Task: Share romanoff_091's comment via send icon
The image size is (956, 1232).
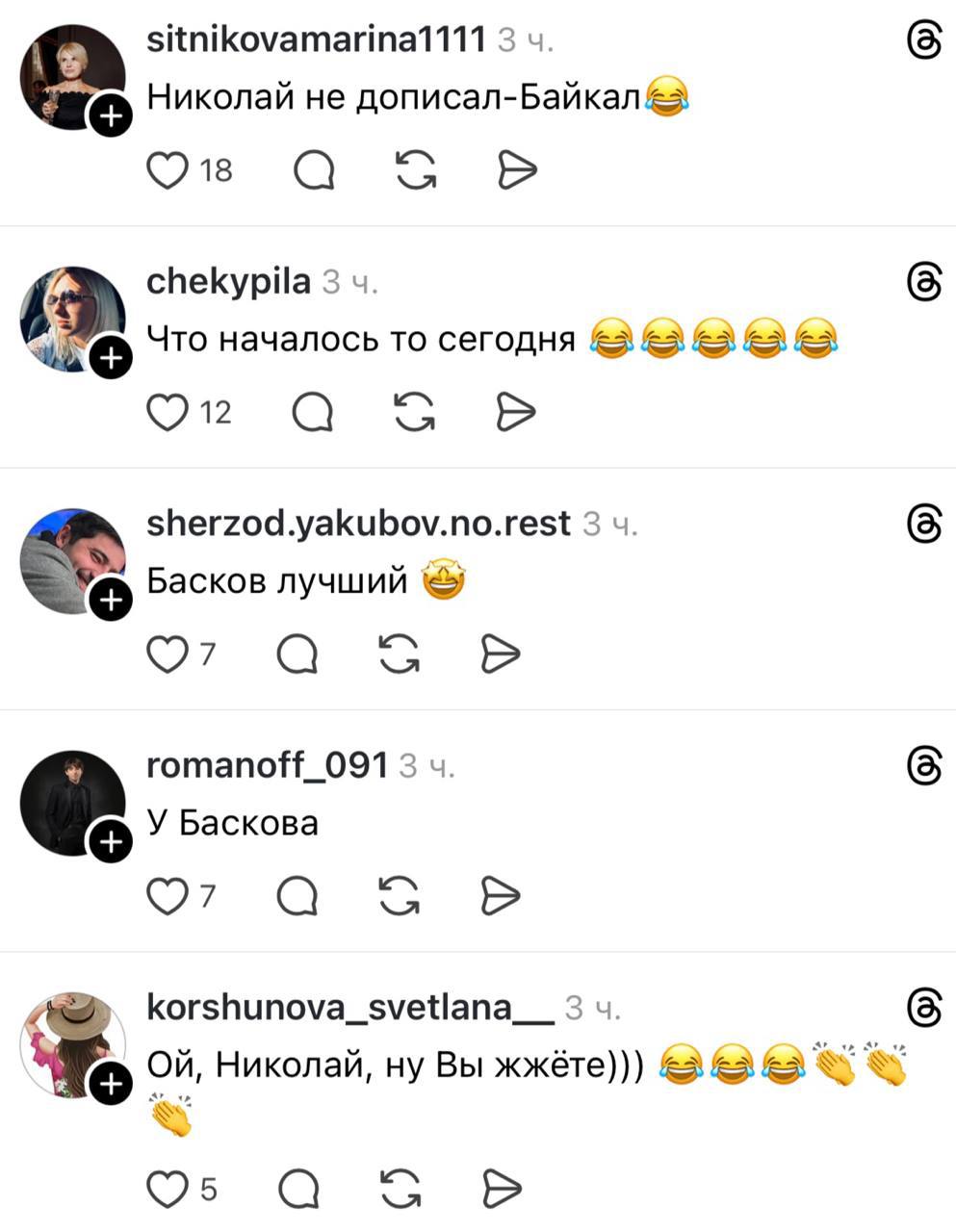Action: pos(501,896)
